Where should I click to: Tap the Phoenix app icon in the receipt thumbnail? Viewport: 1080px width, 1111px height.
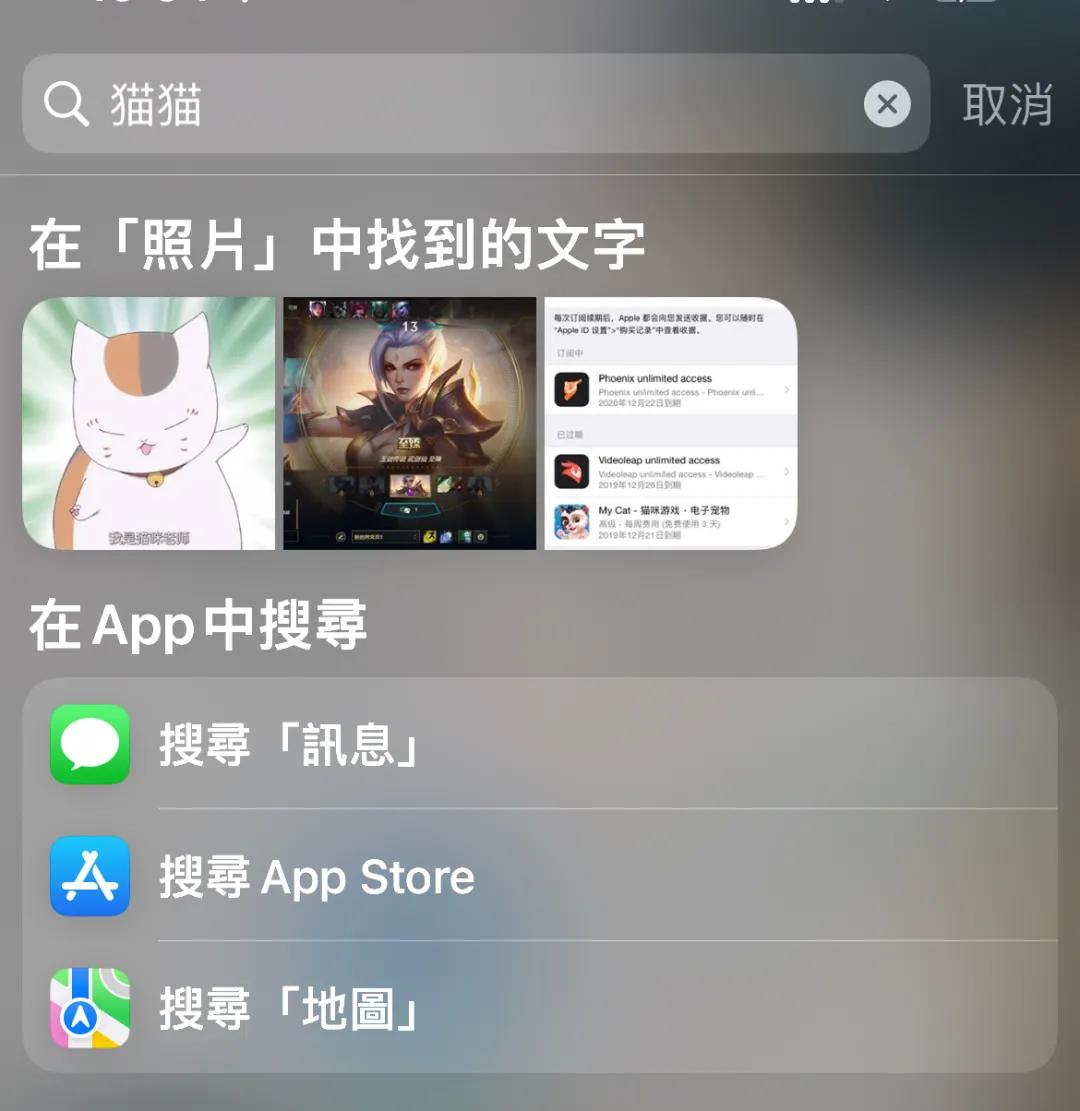tap(573, 389)
